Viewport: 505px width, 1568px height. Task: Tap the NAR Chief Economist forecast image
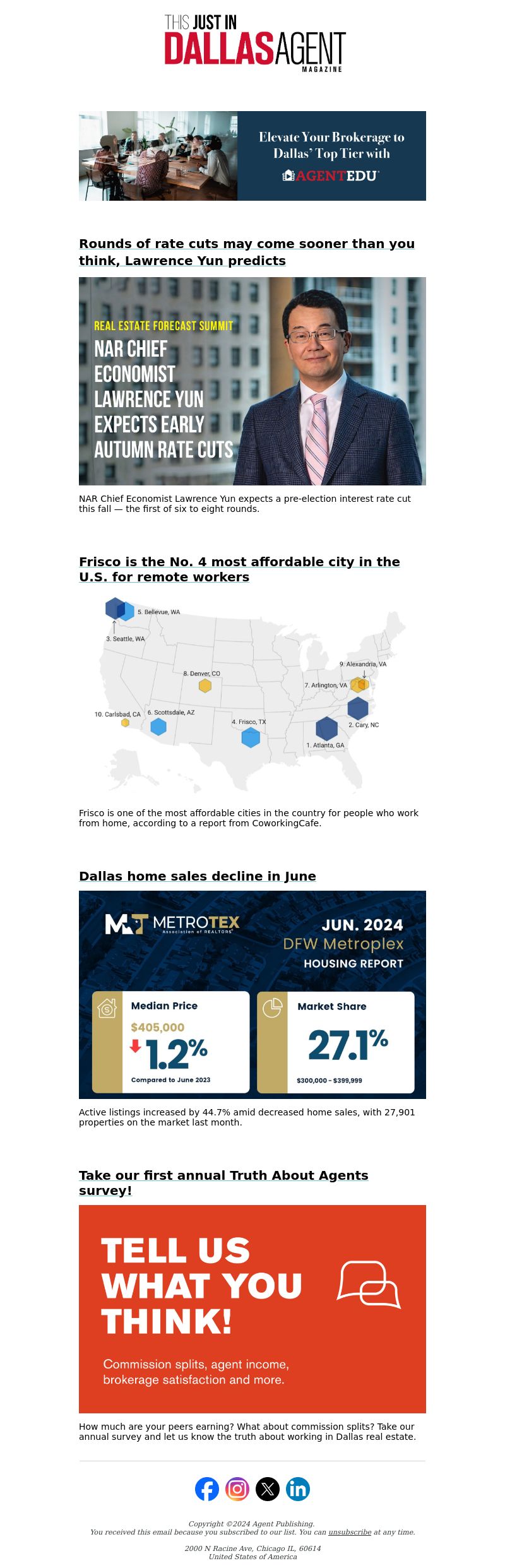point(252,381)
